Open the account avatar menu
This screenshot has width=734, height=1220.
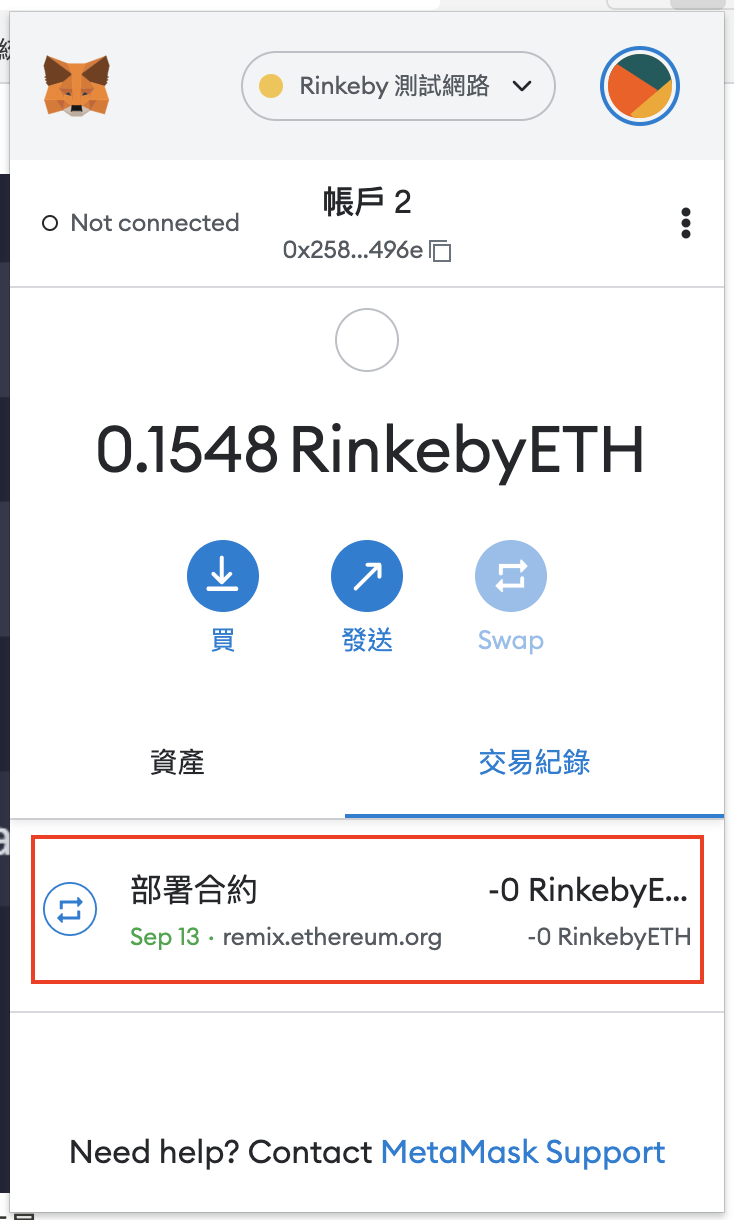(x=640, y=87)
